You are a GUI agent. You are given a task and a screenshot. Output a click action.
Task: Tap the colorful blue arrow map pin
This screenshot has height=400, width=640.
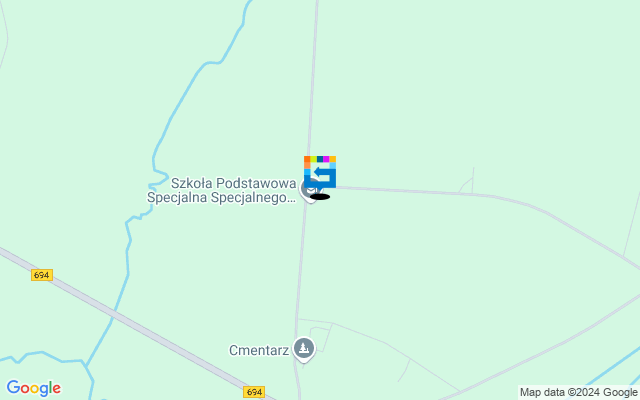pos(320,170)
